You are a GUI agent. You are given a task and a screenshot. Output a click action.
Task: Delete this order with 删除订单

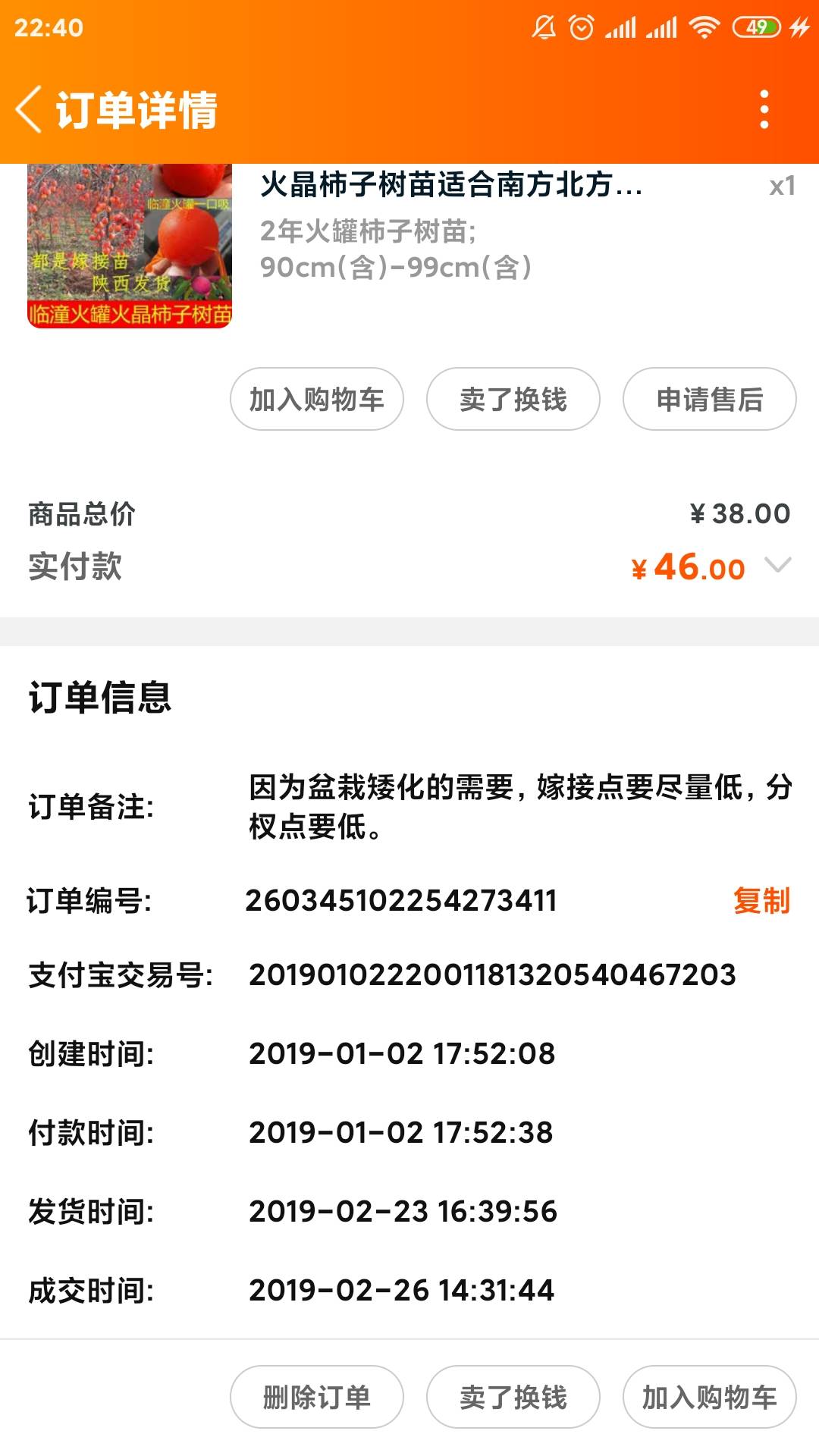pyautogui.click(x=317, y=1397)
